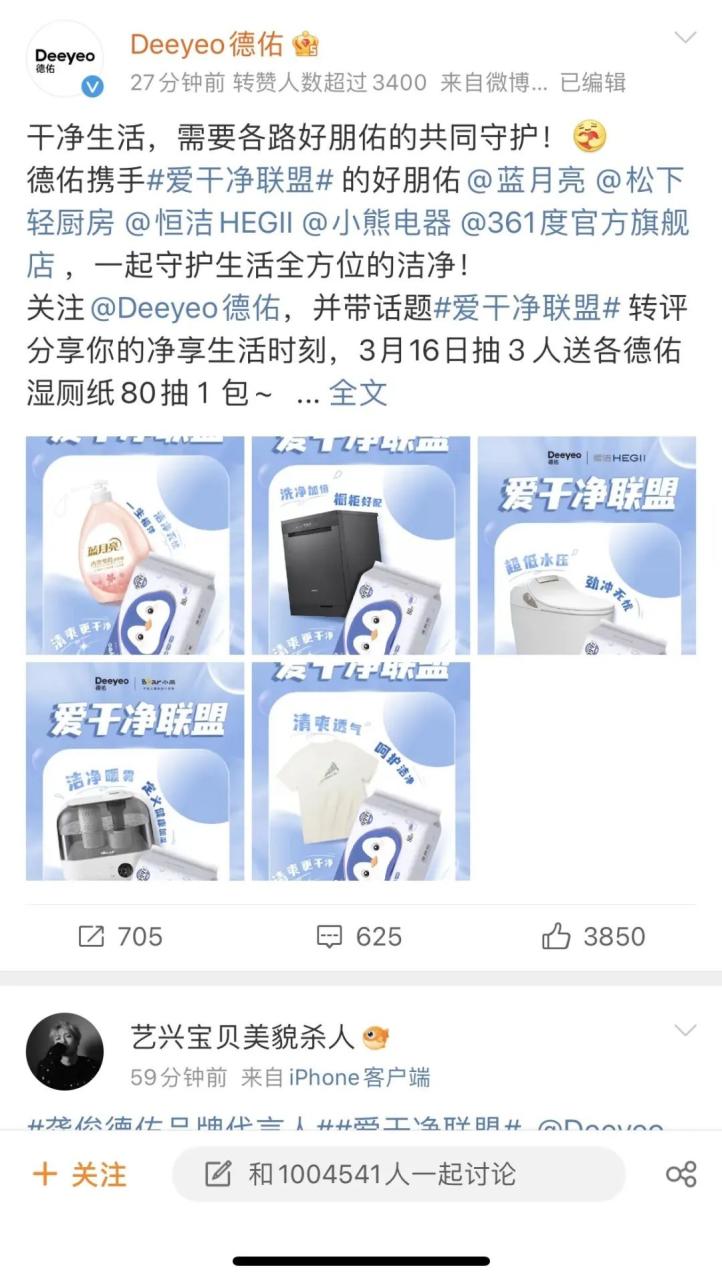Open the 蓝月亮 hand soap image

pos(135,545)
